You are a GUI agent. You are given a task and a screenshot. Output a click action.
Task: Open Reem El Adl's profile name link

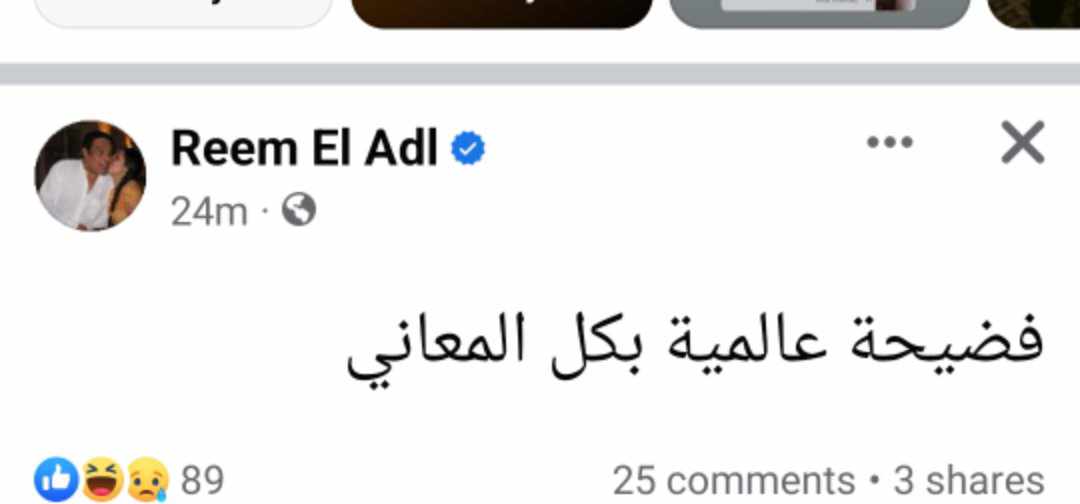(305, 150)
